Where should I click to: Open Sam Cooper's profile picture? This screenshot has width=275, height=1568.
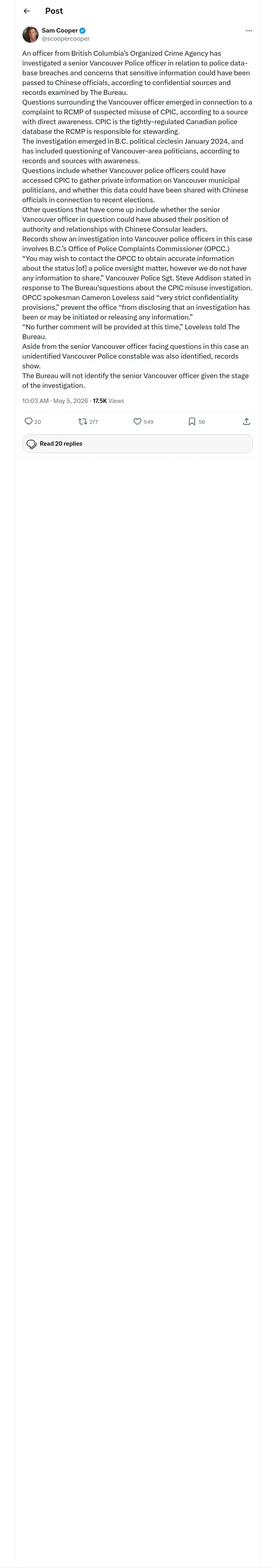[31, 35]
